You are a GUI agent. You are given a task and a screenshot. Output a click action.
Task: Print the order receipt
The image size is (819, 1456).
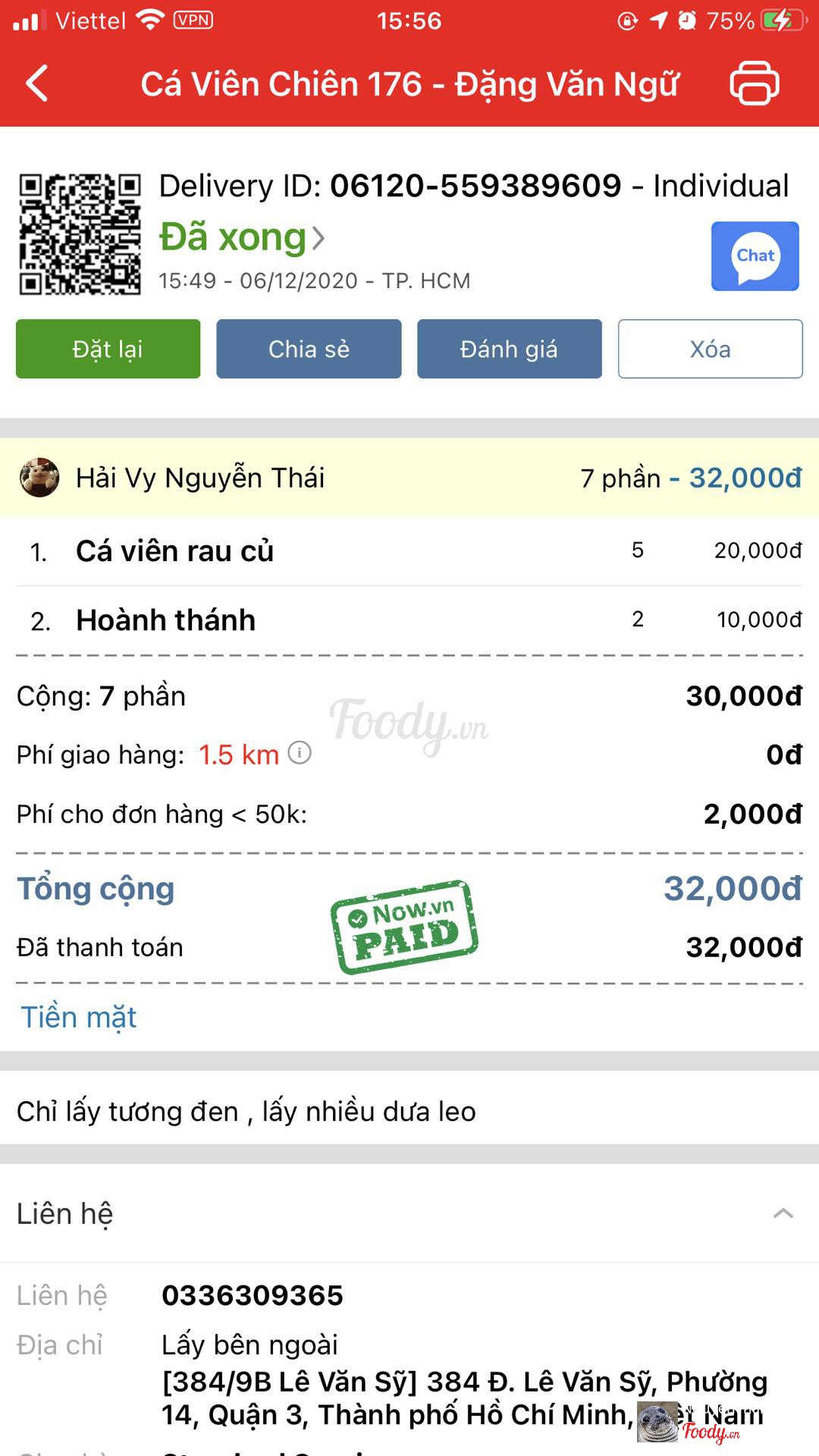click(754, 83)
